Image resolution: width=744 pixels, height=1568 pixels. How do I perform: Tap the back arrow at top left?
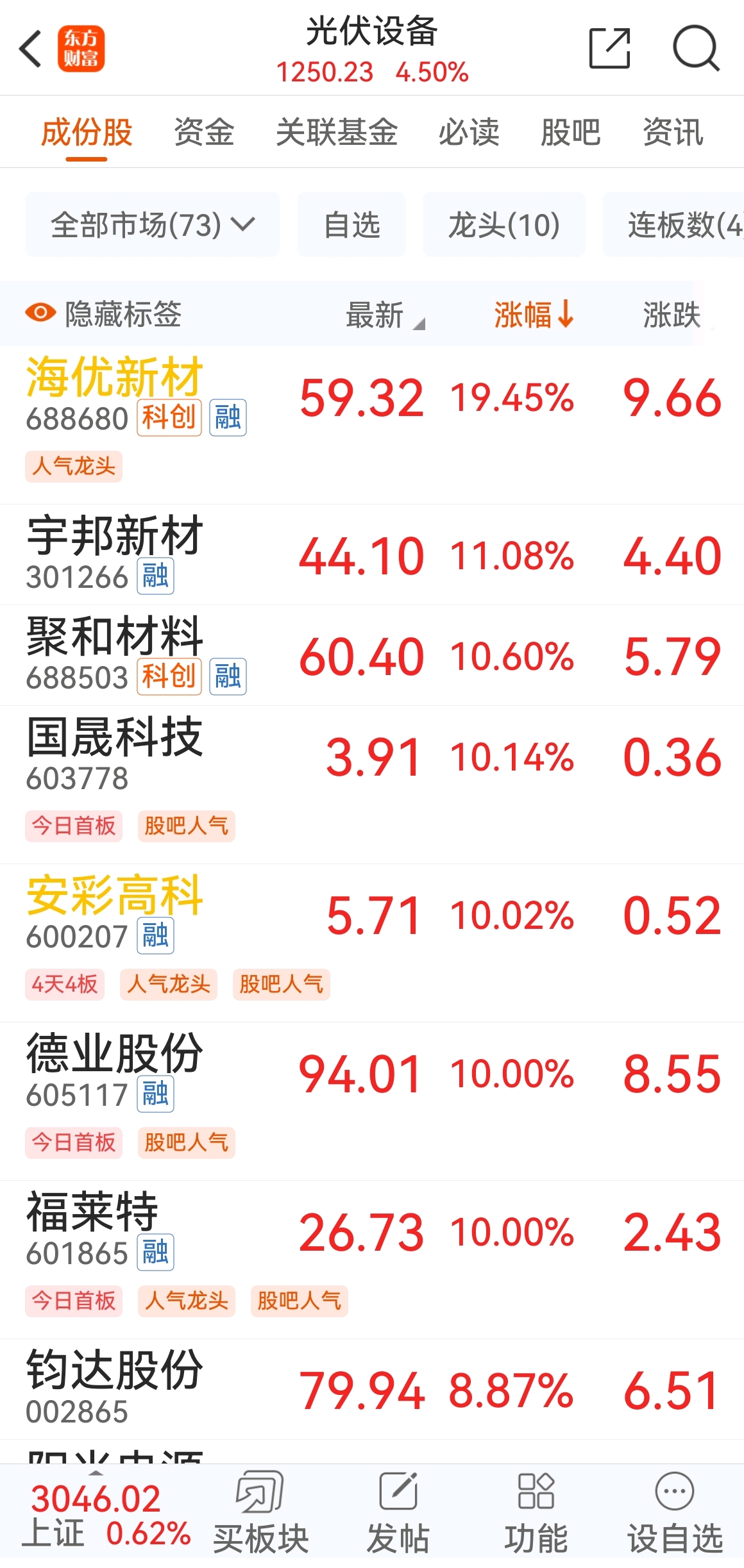click(30, 49)
